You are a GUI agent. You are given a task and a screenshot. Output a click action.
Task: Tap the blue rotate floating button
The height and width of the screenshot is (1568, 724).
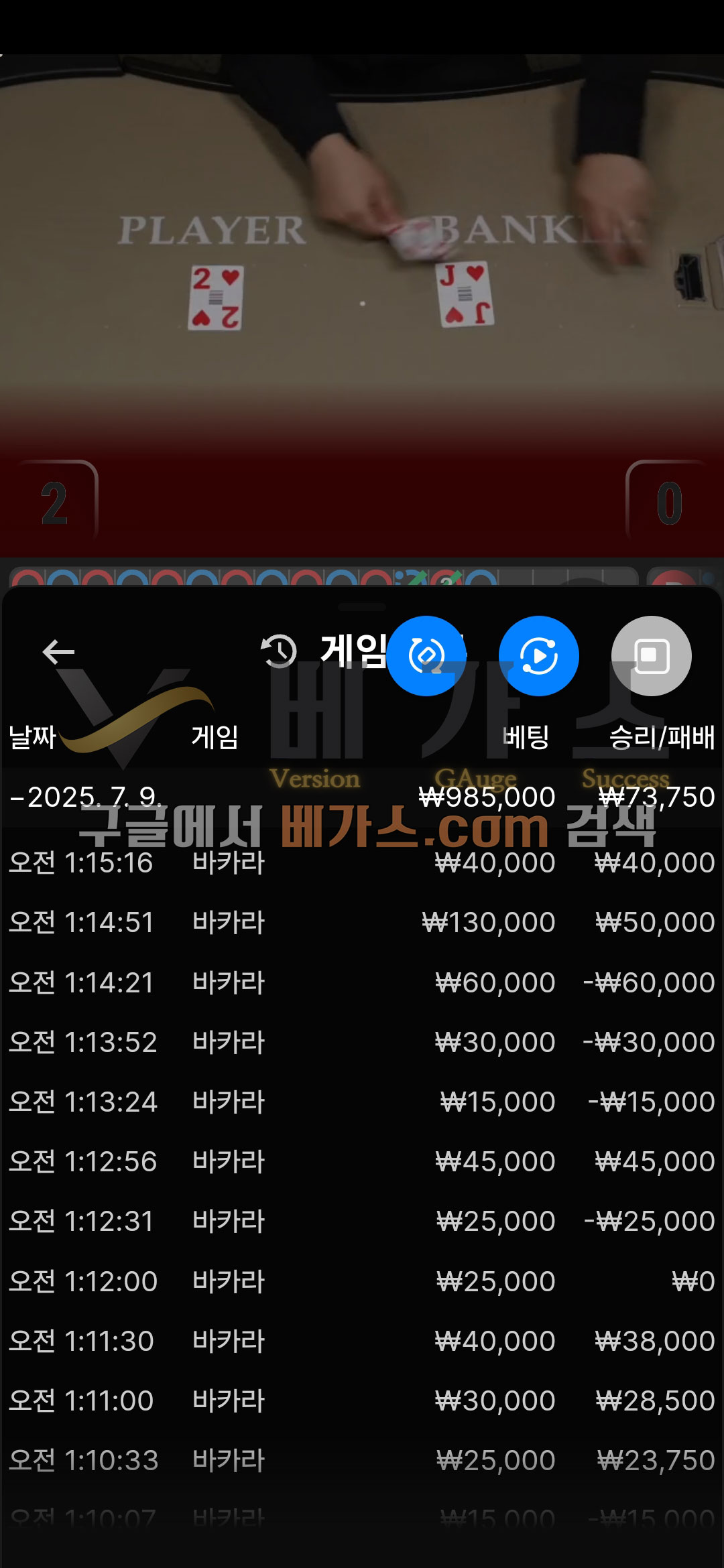[426, 656]
